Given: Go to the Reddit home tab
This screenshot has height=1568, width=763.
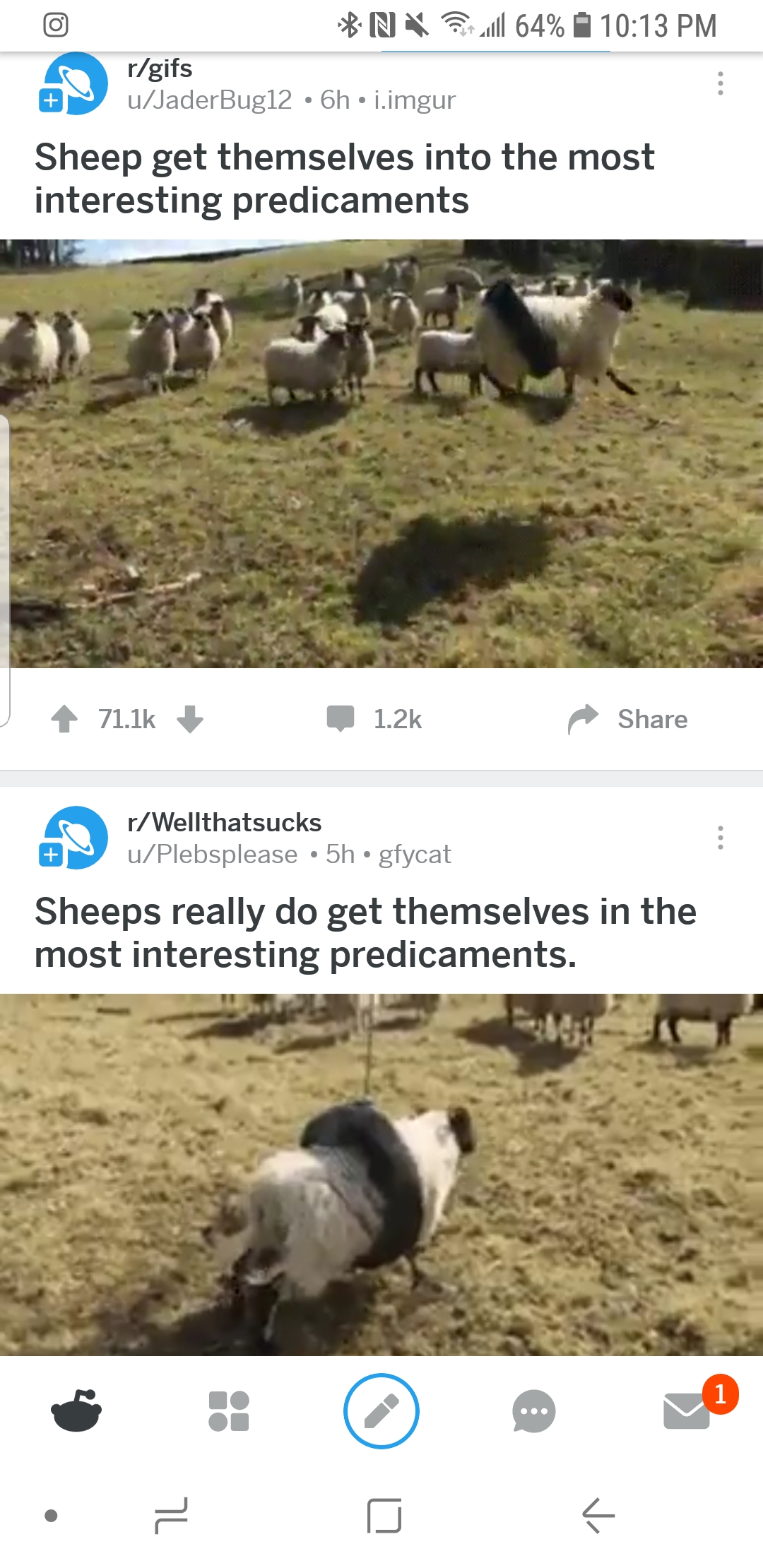Looking at the screenshot, I should 76,1411.
